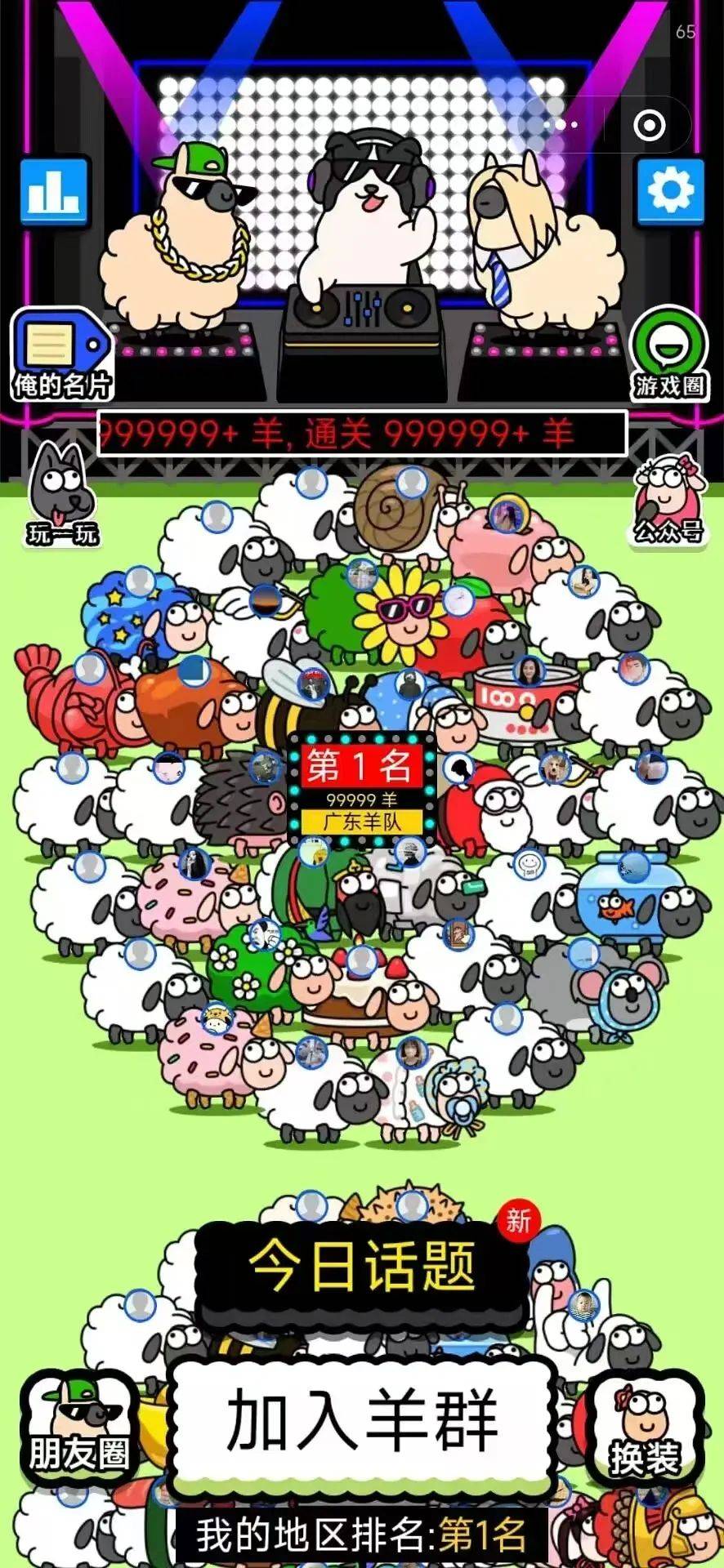Open 俺的名片 card

point(61,354)
